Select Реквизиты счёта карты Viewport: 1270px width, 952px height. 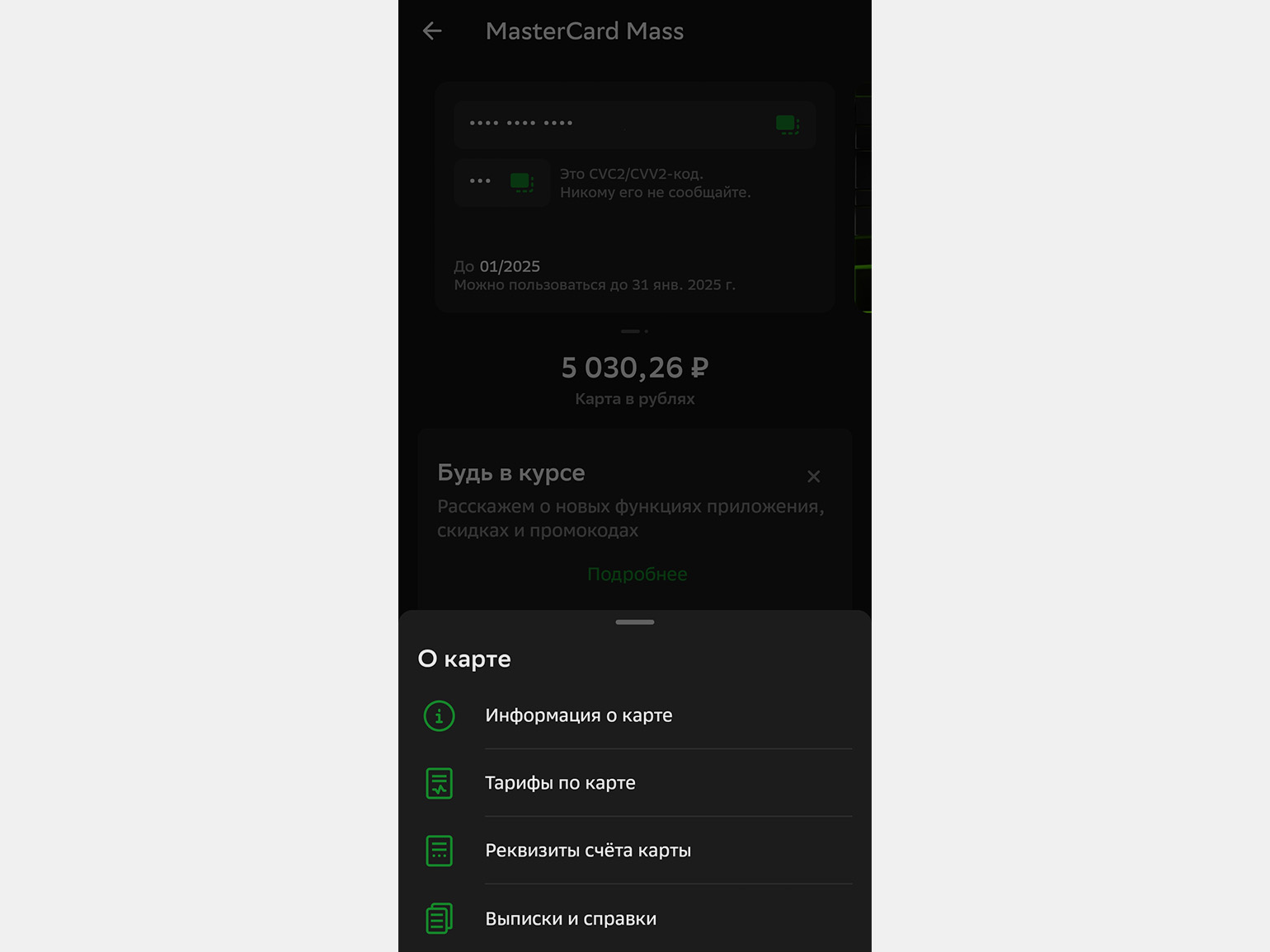pyautogui.click(x=587, y=851)
